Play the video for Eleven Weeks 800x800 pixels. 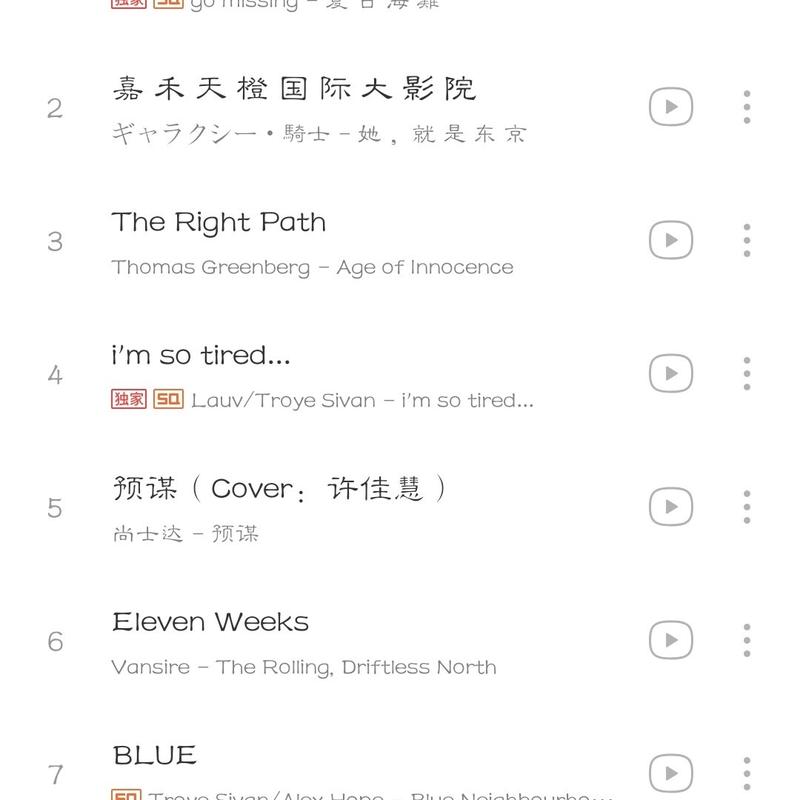(x=671, y=640)
